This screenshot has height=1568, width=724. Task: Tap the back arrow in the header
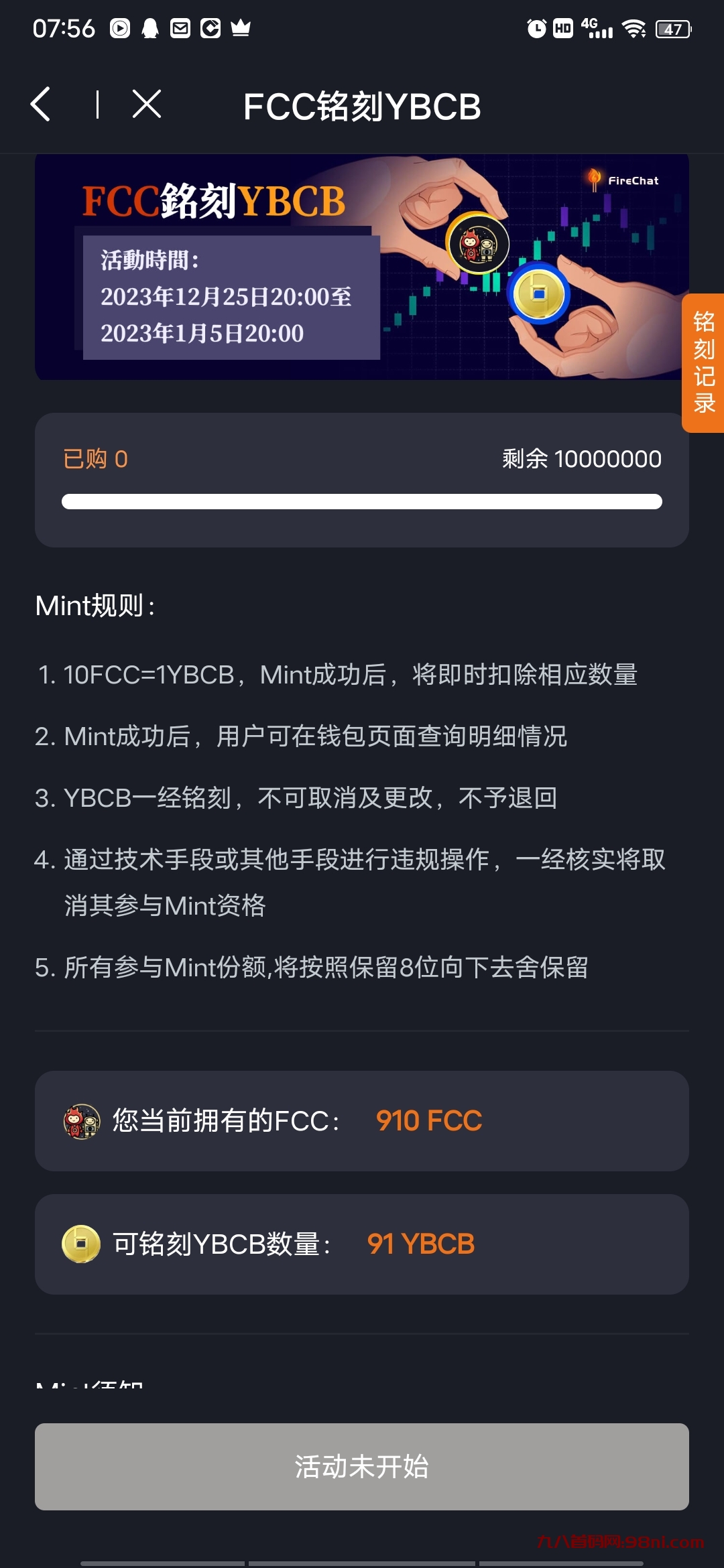[42, 105]
